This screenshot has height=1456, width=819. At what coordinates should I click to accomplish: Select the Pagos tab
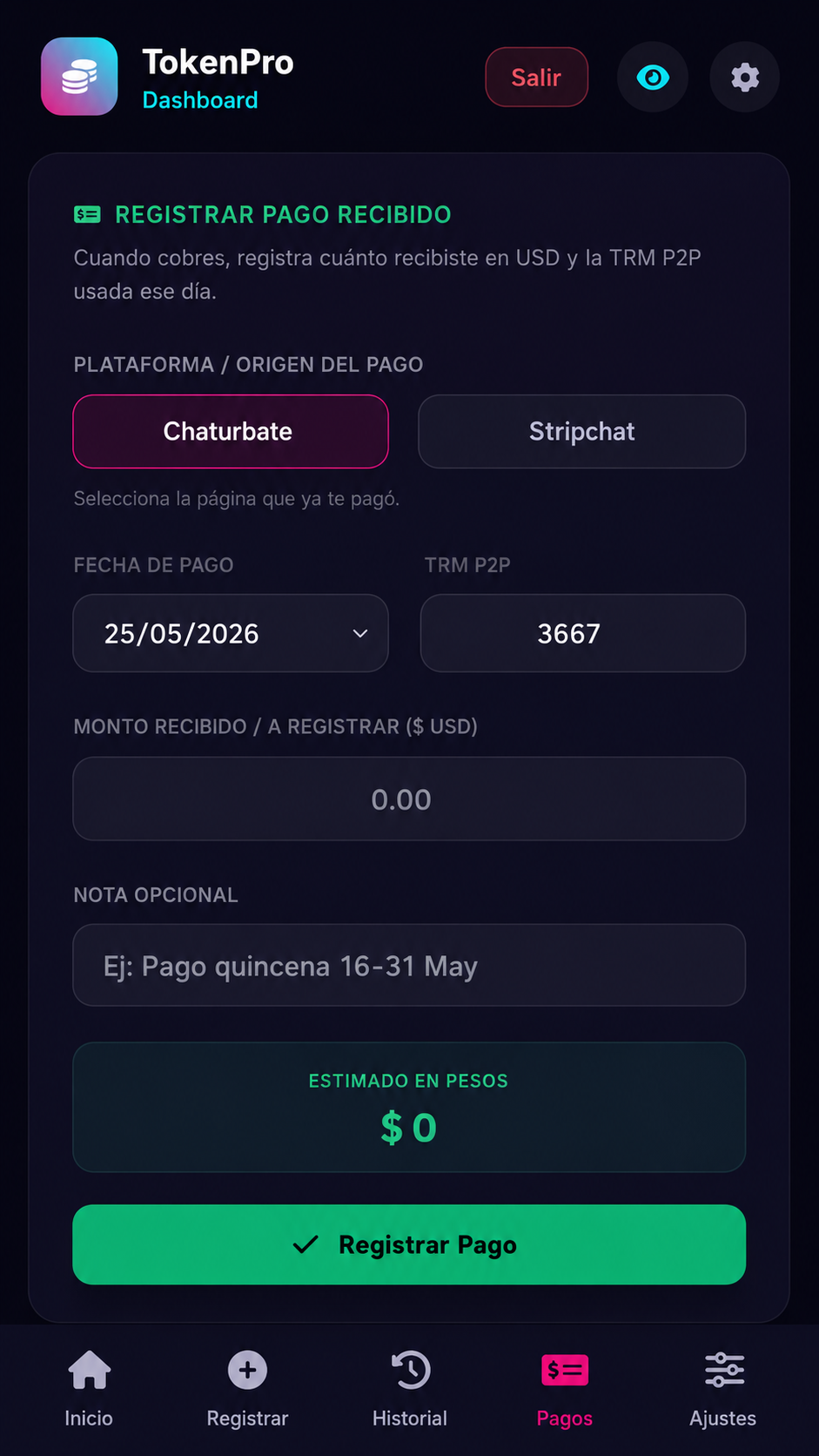565,1388
